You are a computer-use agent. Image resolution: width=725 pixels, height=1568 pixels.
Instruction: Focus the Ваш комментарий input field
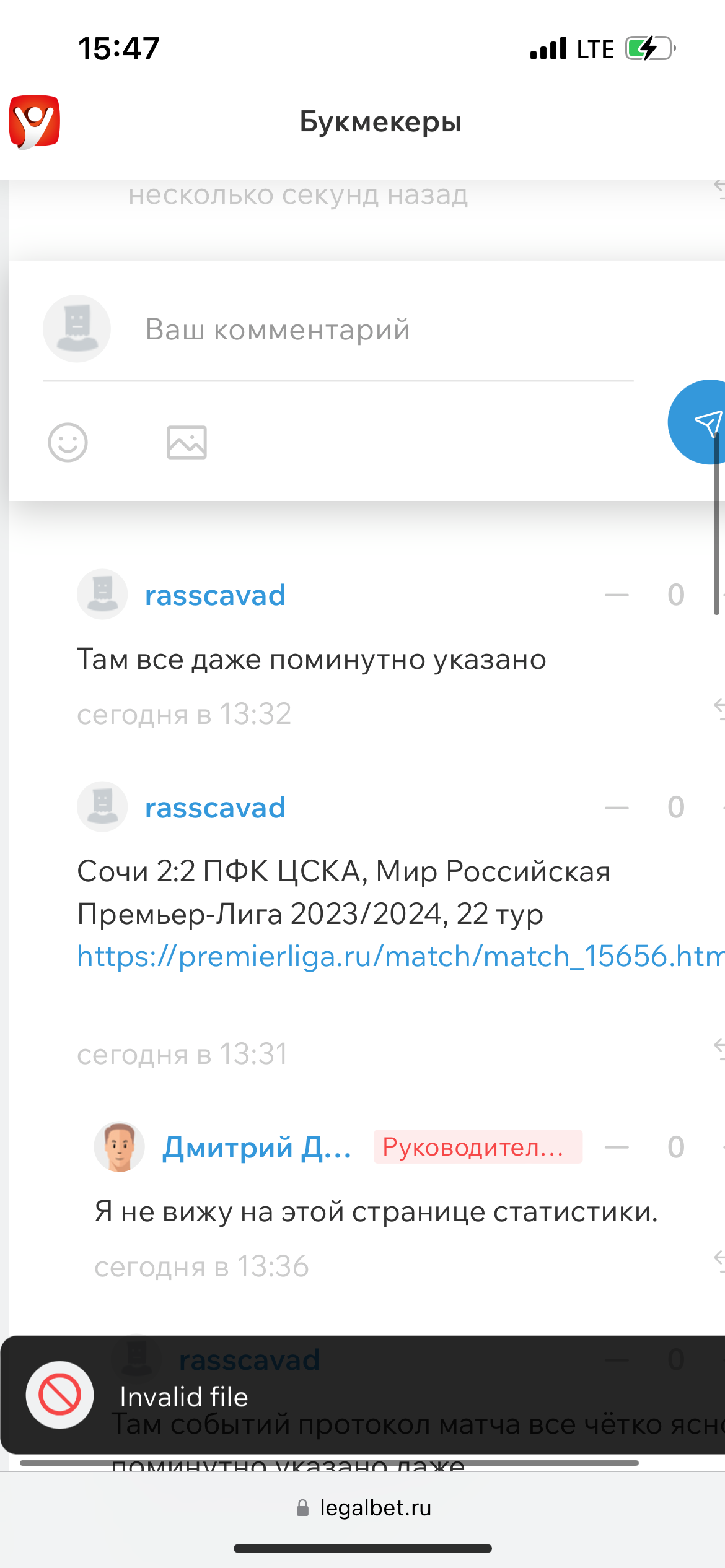click(x=372, y=329)
